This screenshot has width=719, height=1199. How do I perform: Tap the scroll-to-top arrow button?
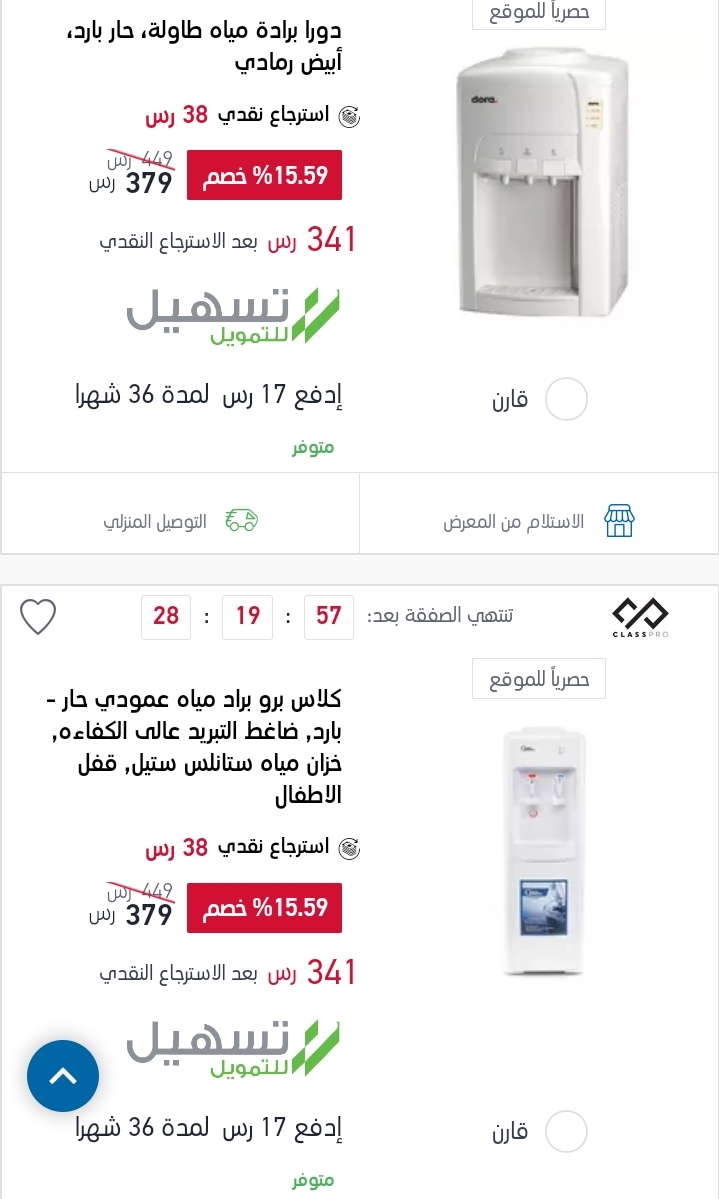point(63,1076)
